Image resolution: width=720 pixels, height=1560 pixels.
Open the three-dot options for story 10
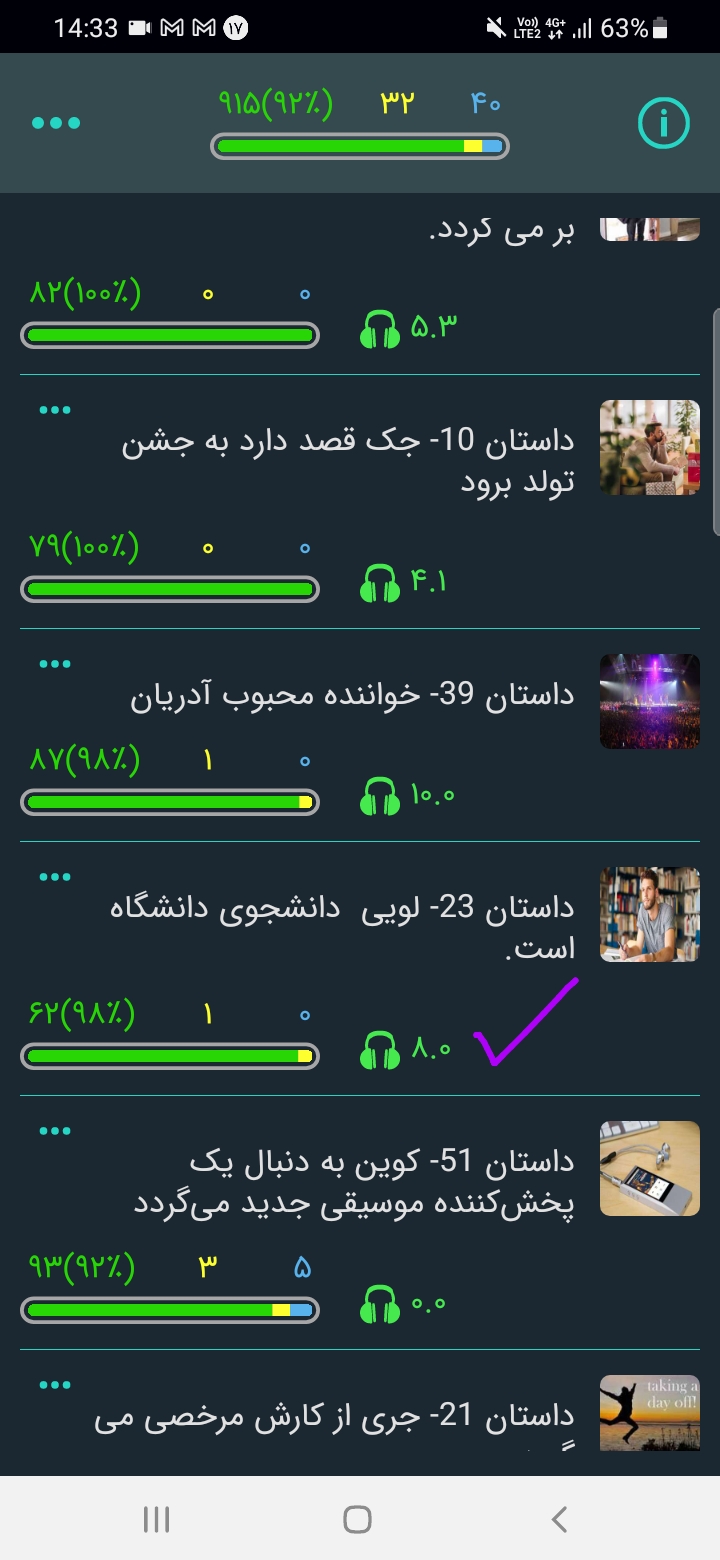pyautogui.click(x=55, y=410)
